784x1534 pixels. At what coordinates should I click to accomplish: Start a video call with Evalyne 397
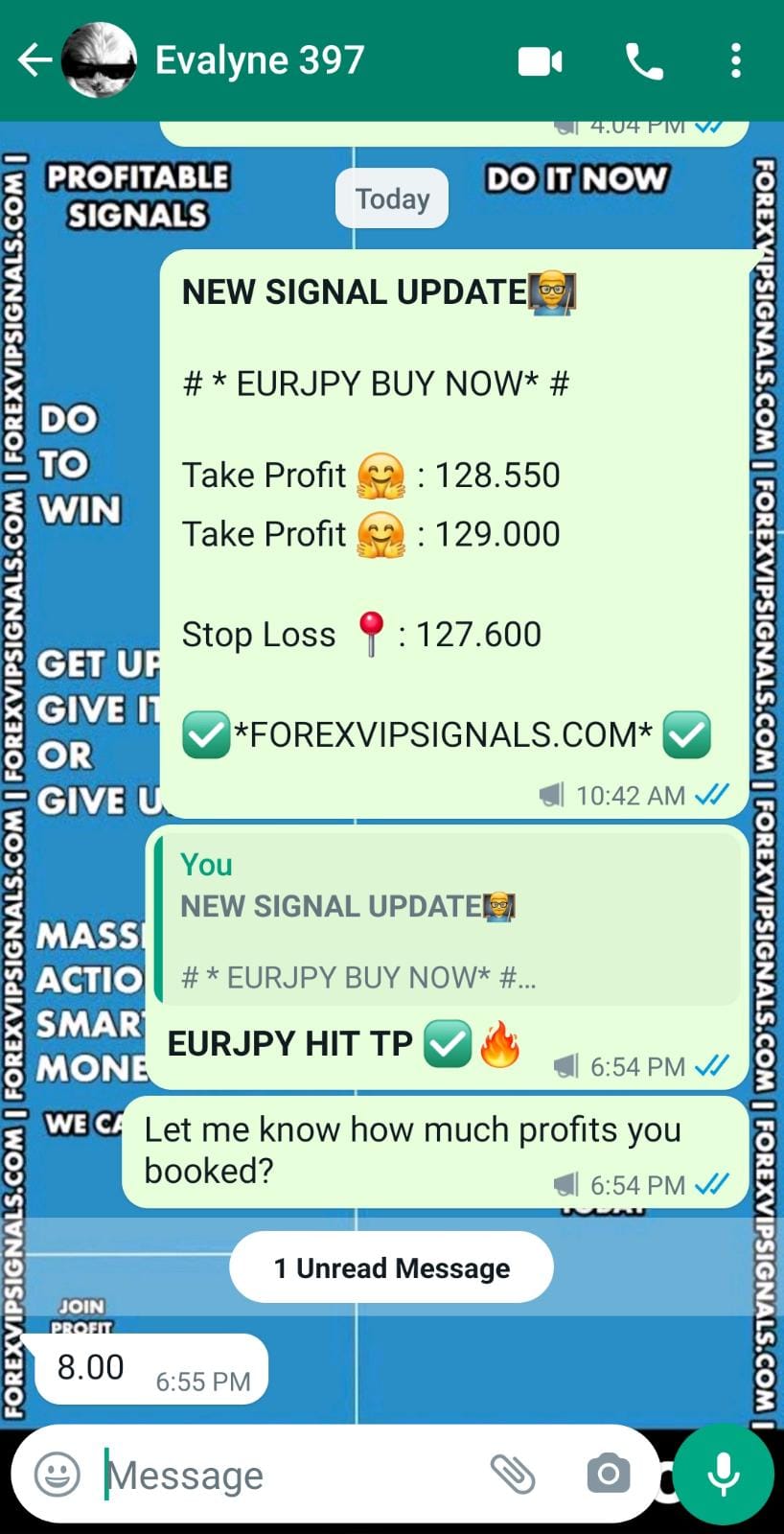coord(540,62)
